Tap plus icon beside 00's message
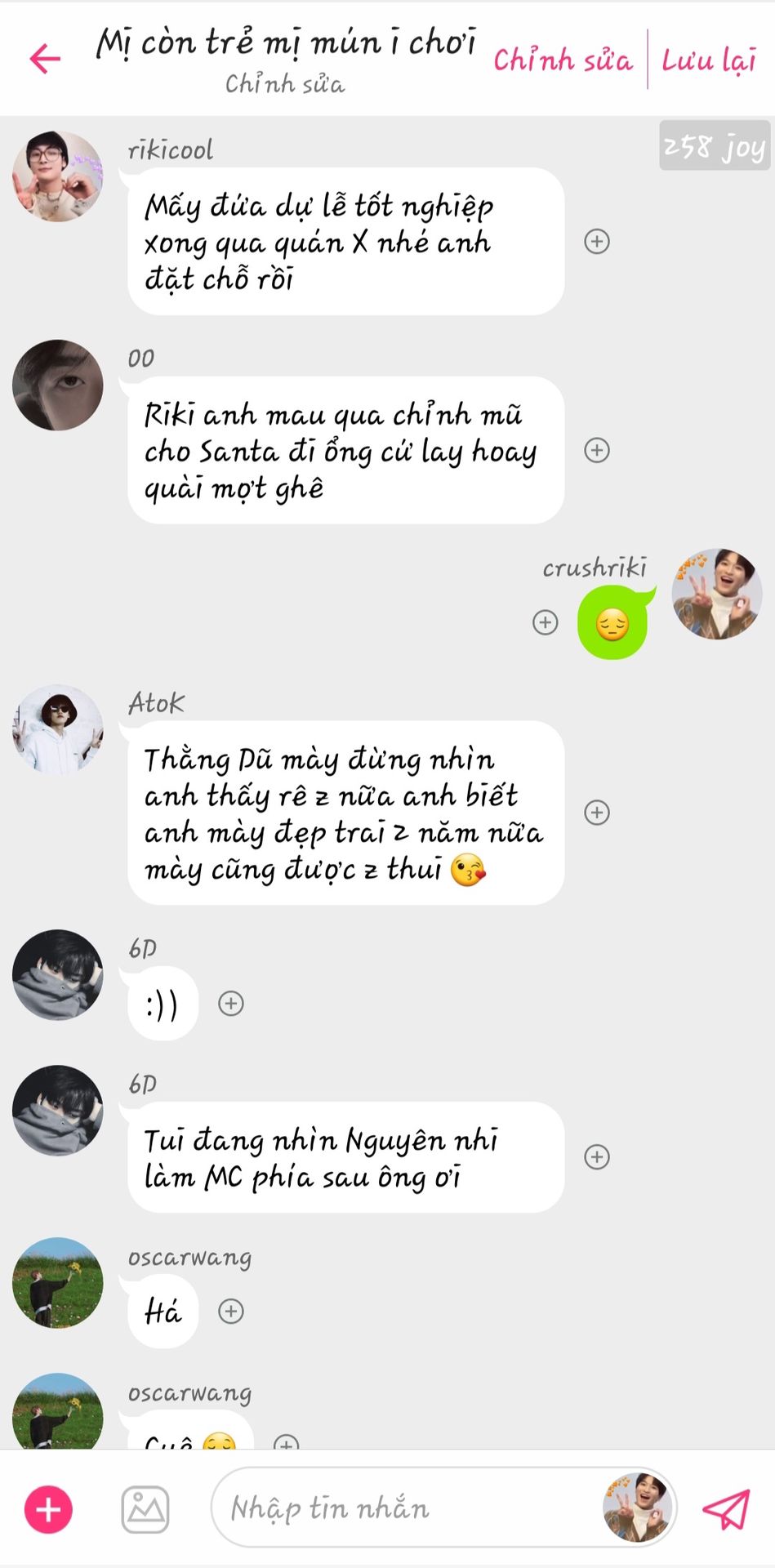The height and width of the screenshot is (1568, 775). coord(597,450)
